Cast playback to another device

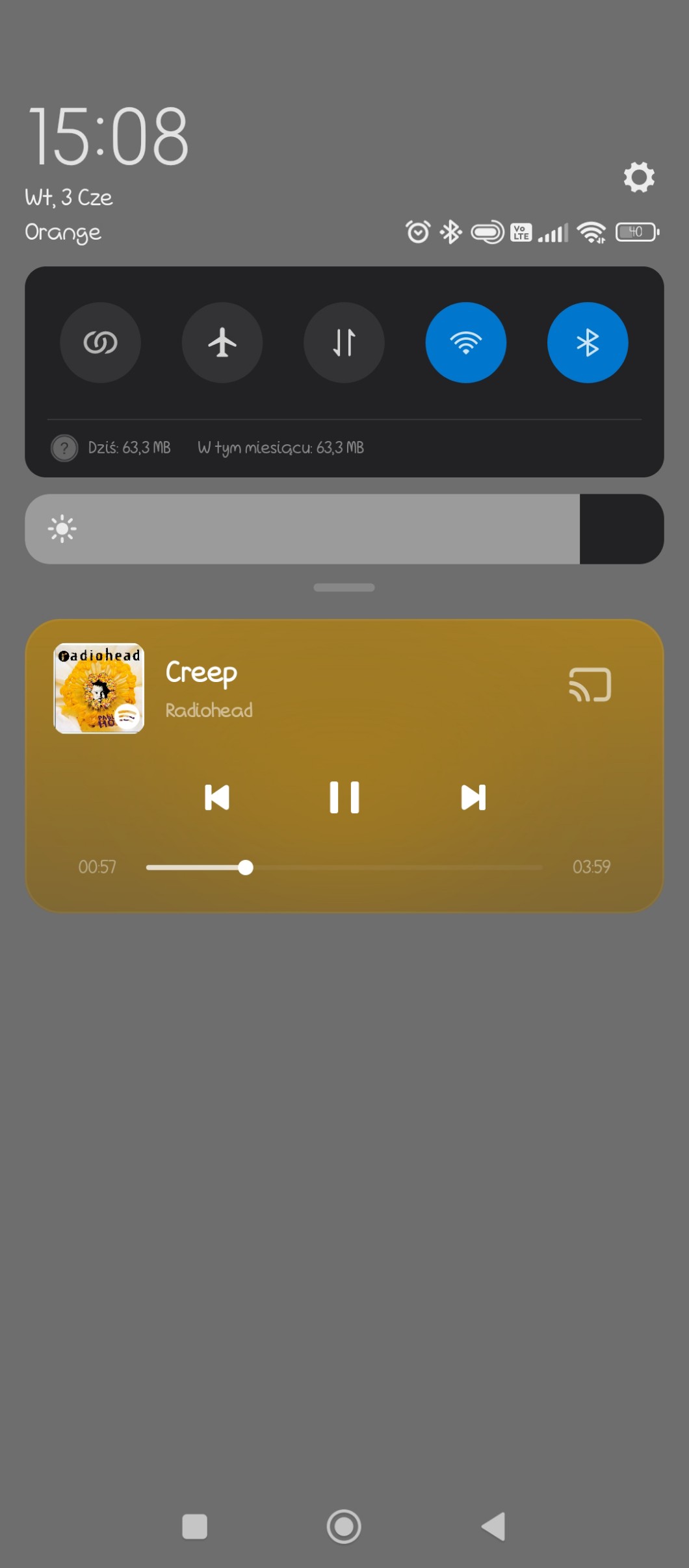590,685
